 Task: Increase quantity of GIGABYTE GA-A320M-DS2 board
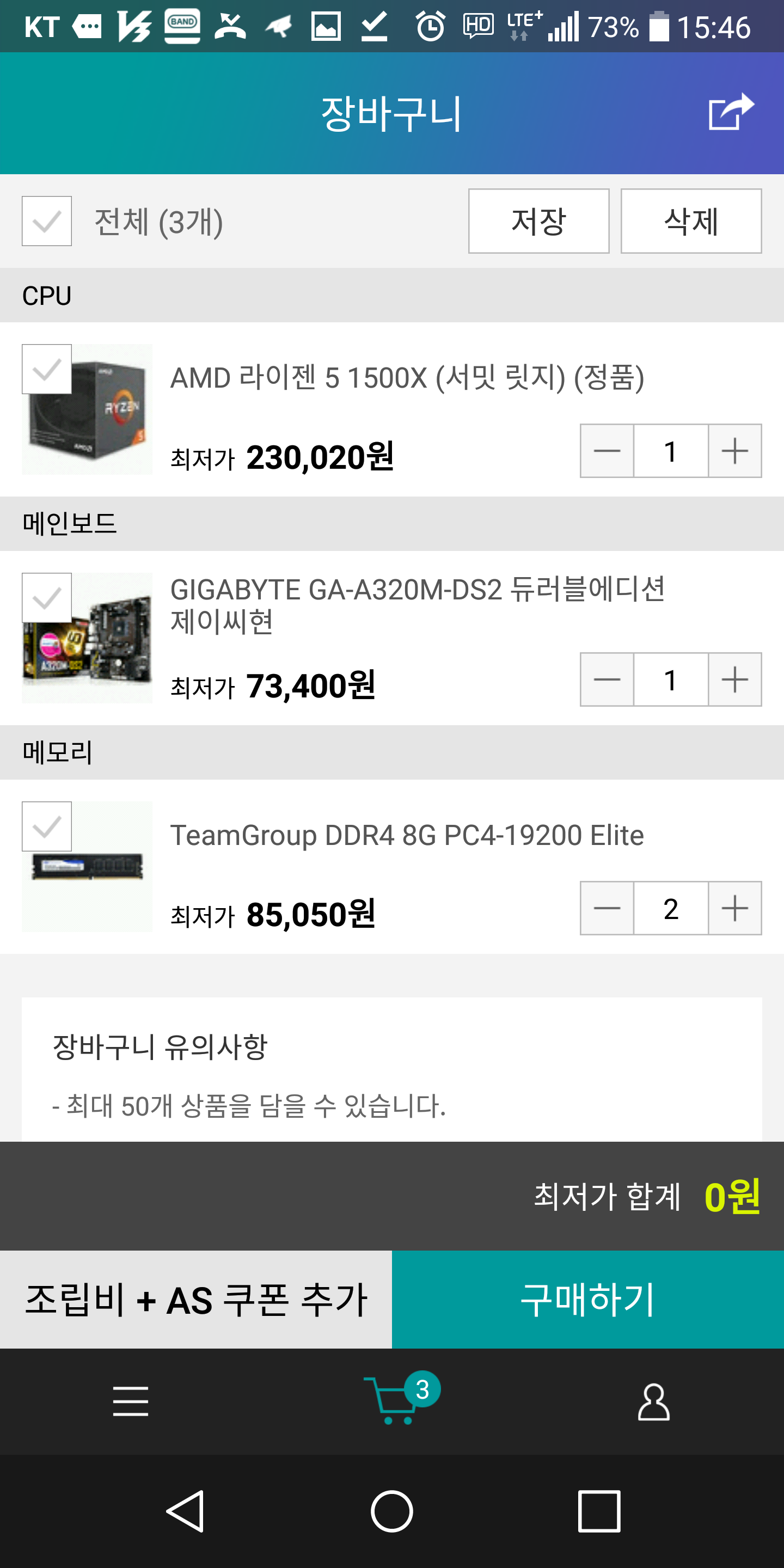[734, 680]
